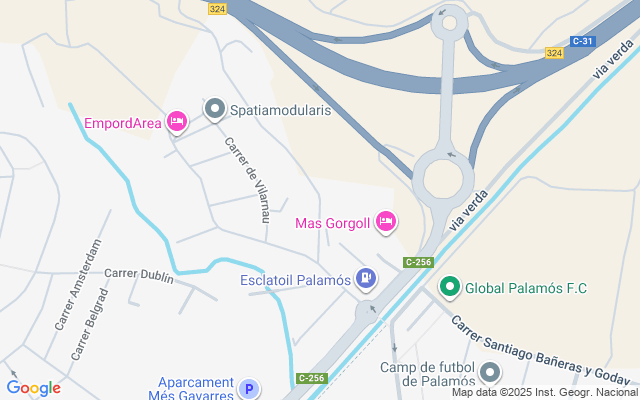Image resolution: width=640 pixels, height=400 pixels.
Task: Select the Global Palamós F.C marker
Action: pos(450,288)
